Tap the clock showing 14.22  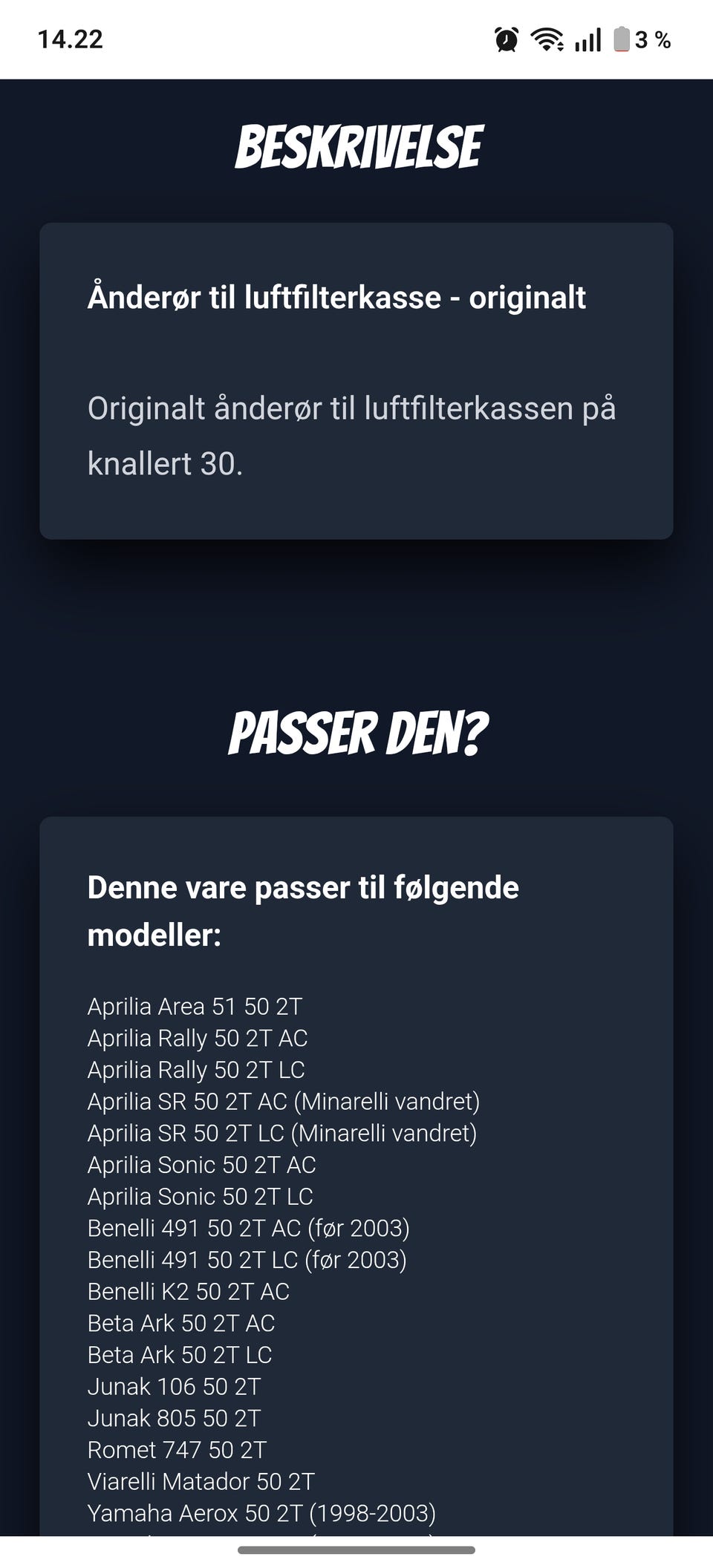point(70,39)
